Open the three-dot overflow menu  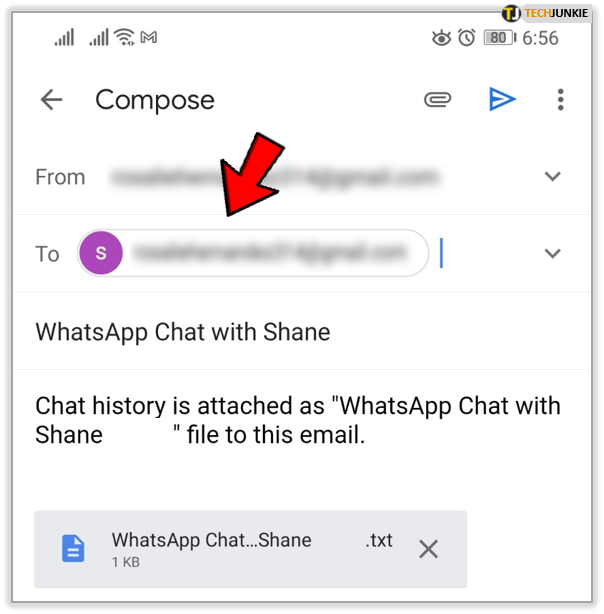[560, 99]
